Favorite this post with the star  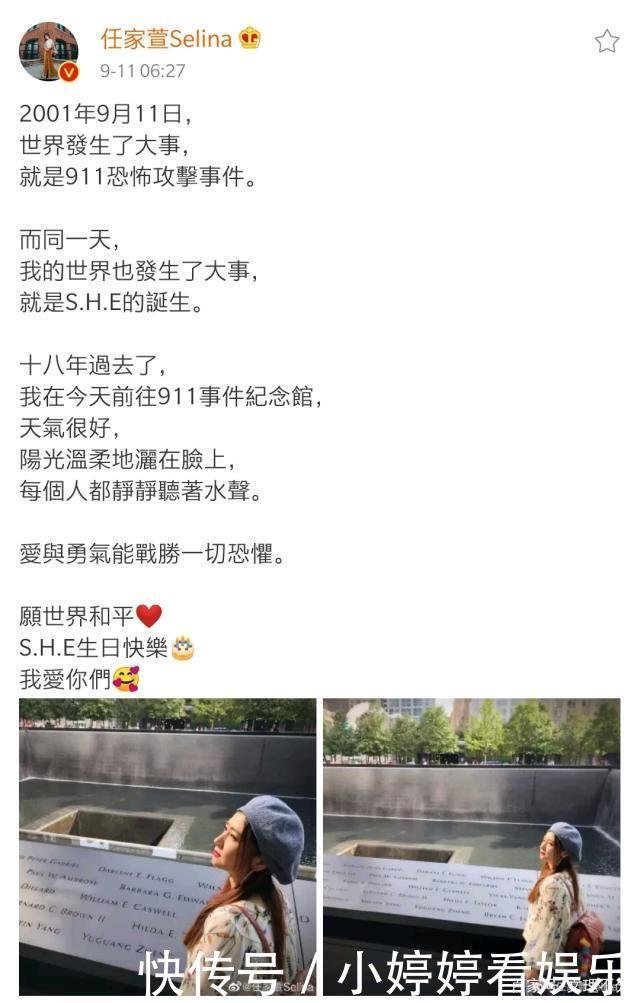(x=606, y=41)
